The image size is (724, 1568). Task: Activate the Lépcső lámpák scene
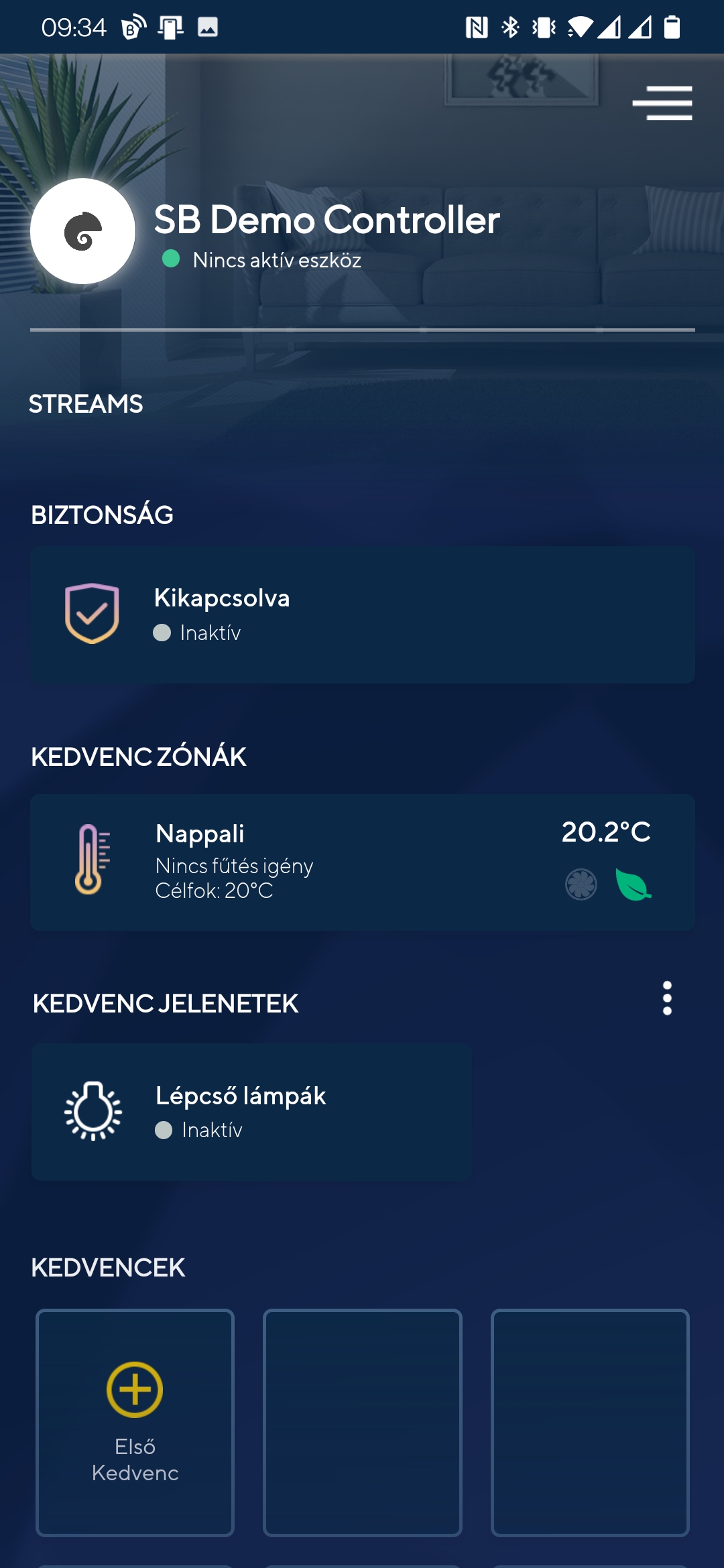tap(251, 1112)
